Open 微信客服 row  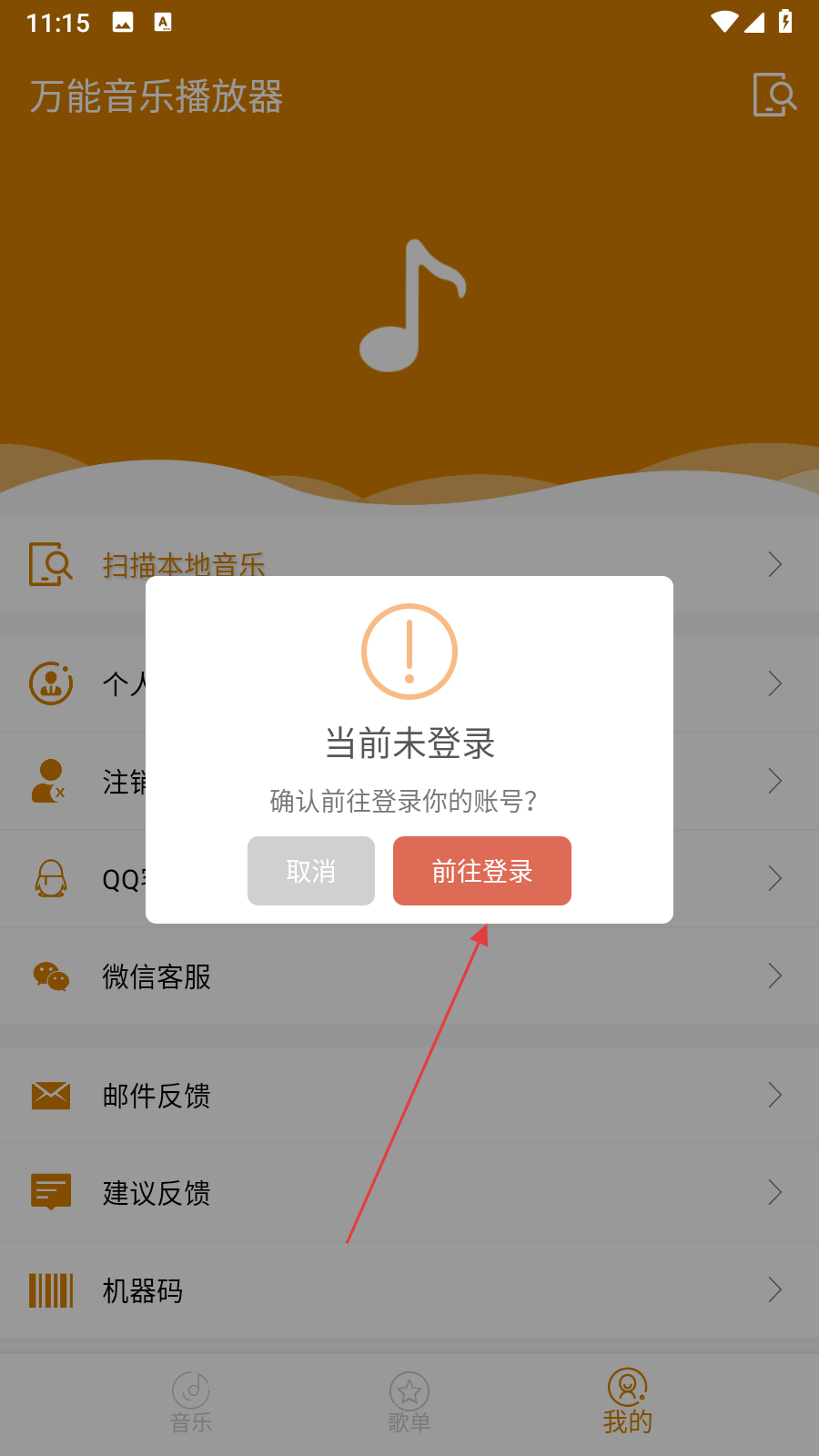pos(409,976)
